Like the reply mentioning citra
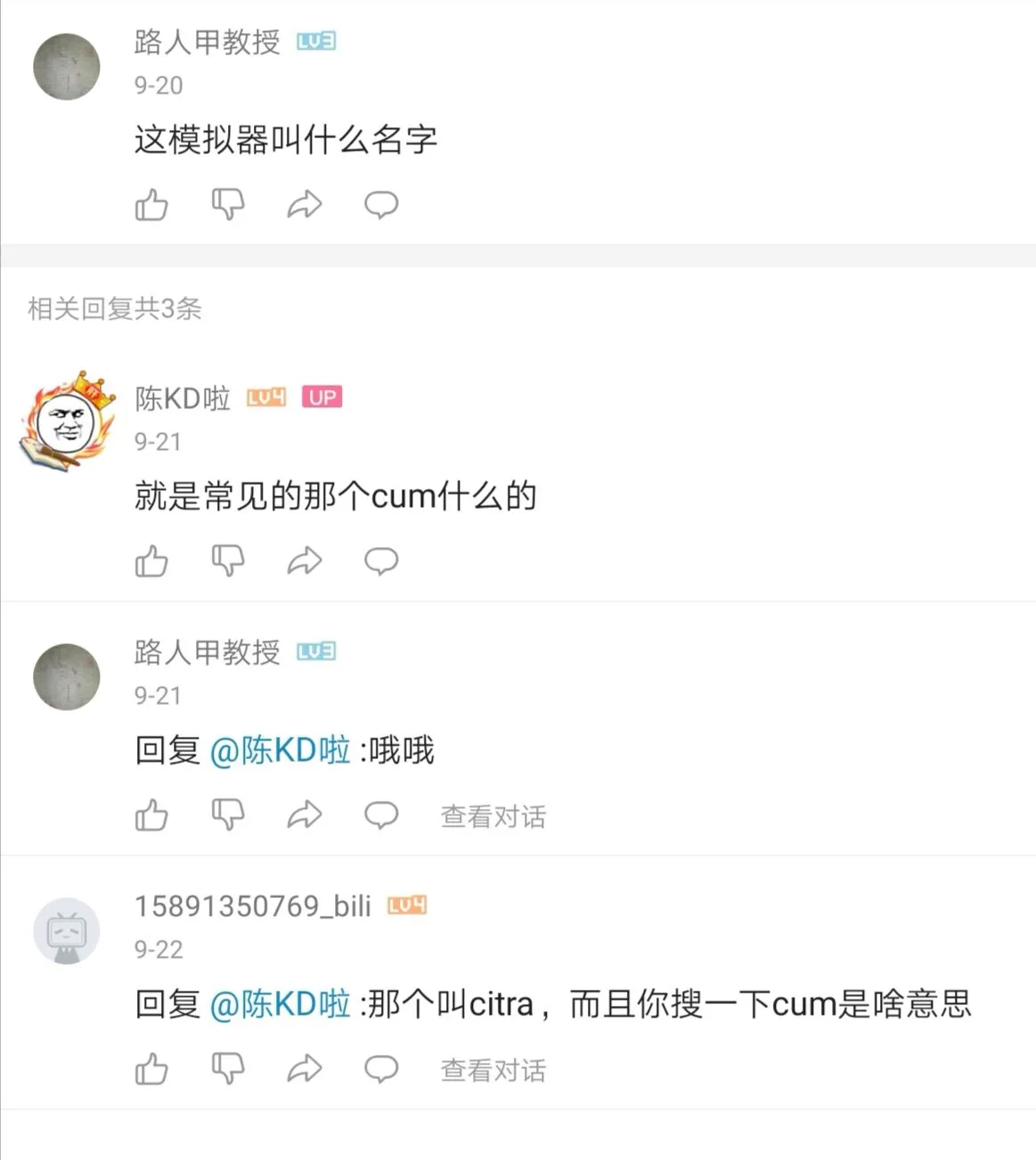This screenshot has width=1036, height=1160. tap(151, 1069)
